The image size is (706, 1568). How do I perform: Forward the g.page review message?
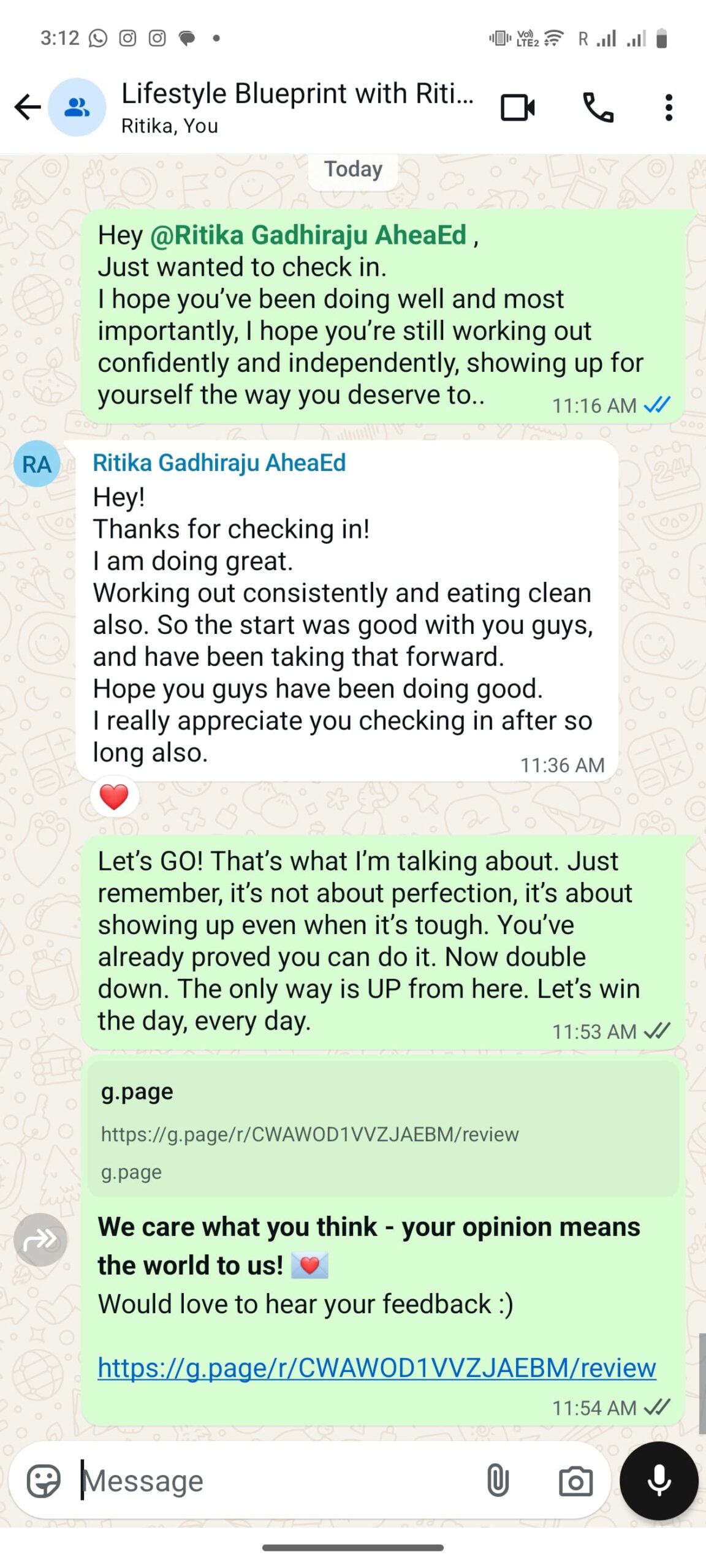click(40, 1240)
